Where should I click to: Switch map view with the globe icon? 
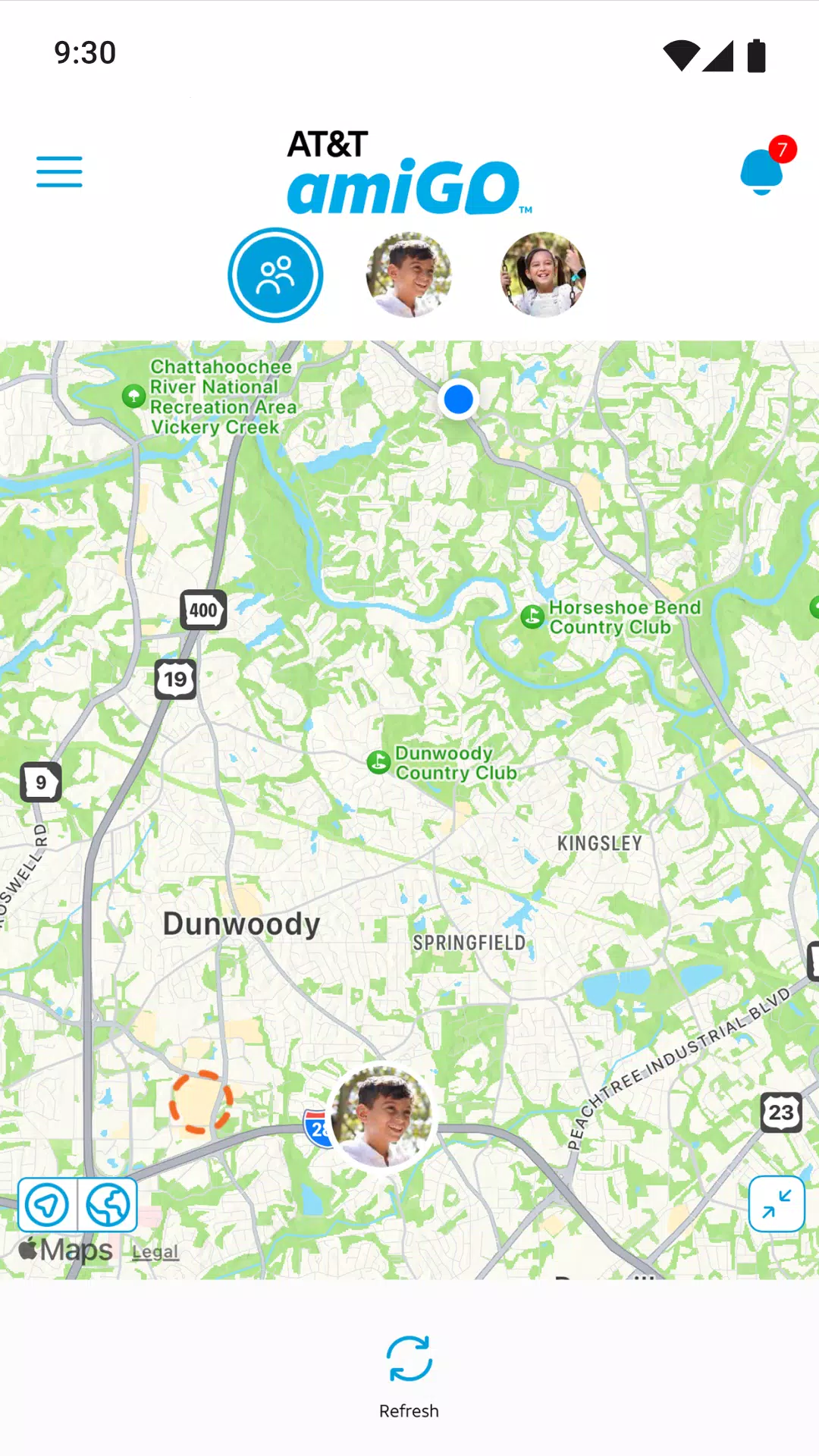click(108, 1205)
